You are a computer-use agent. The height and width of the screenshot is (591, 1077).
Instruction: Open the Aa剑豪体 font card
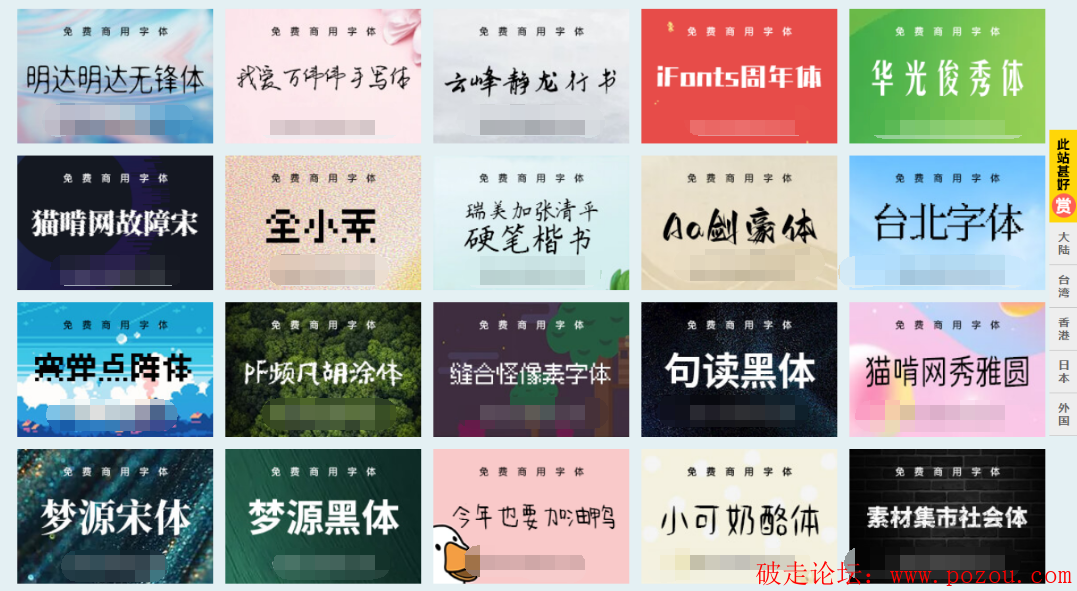click(x=739, y=223)
